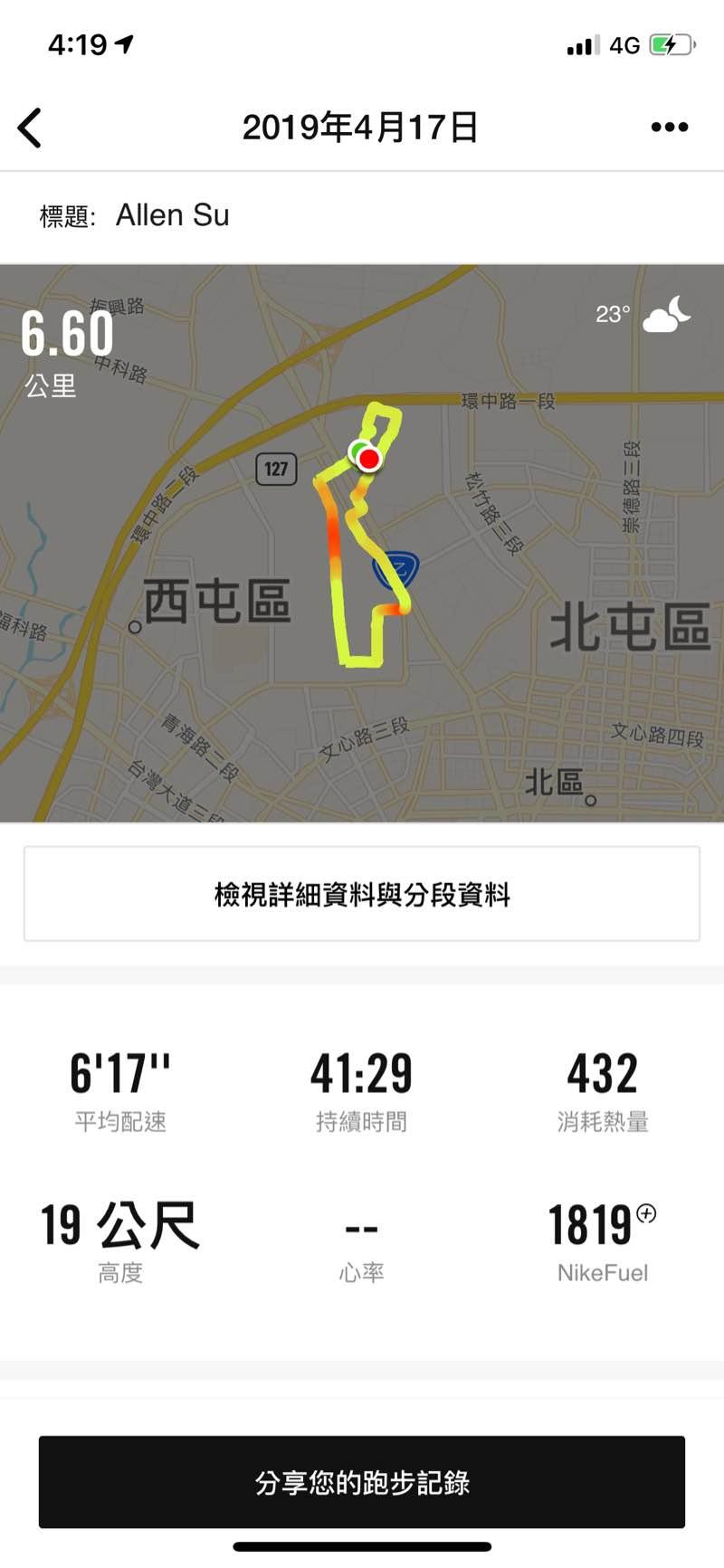This screenshot has height=1568, width=724.
Task: Edit the run title Allen Su
Action: 172,215
